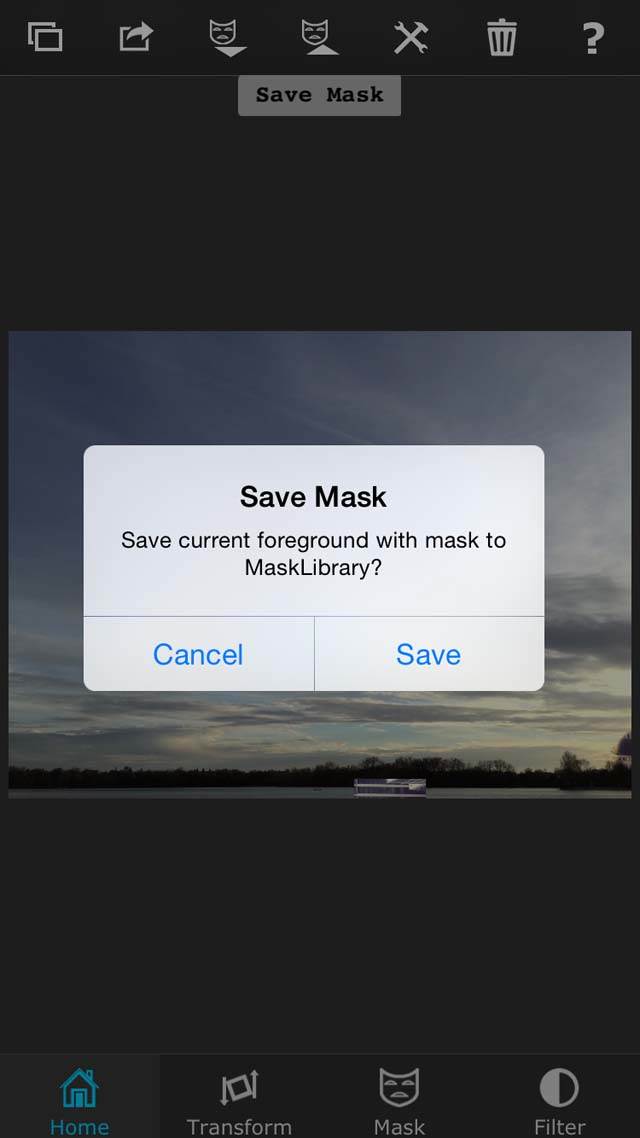Image resolution: width=640 pixels, height=1138 pixels.
Task: Confirm Save in the Save Mask dialog
Action: [429, 654]
